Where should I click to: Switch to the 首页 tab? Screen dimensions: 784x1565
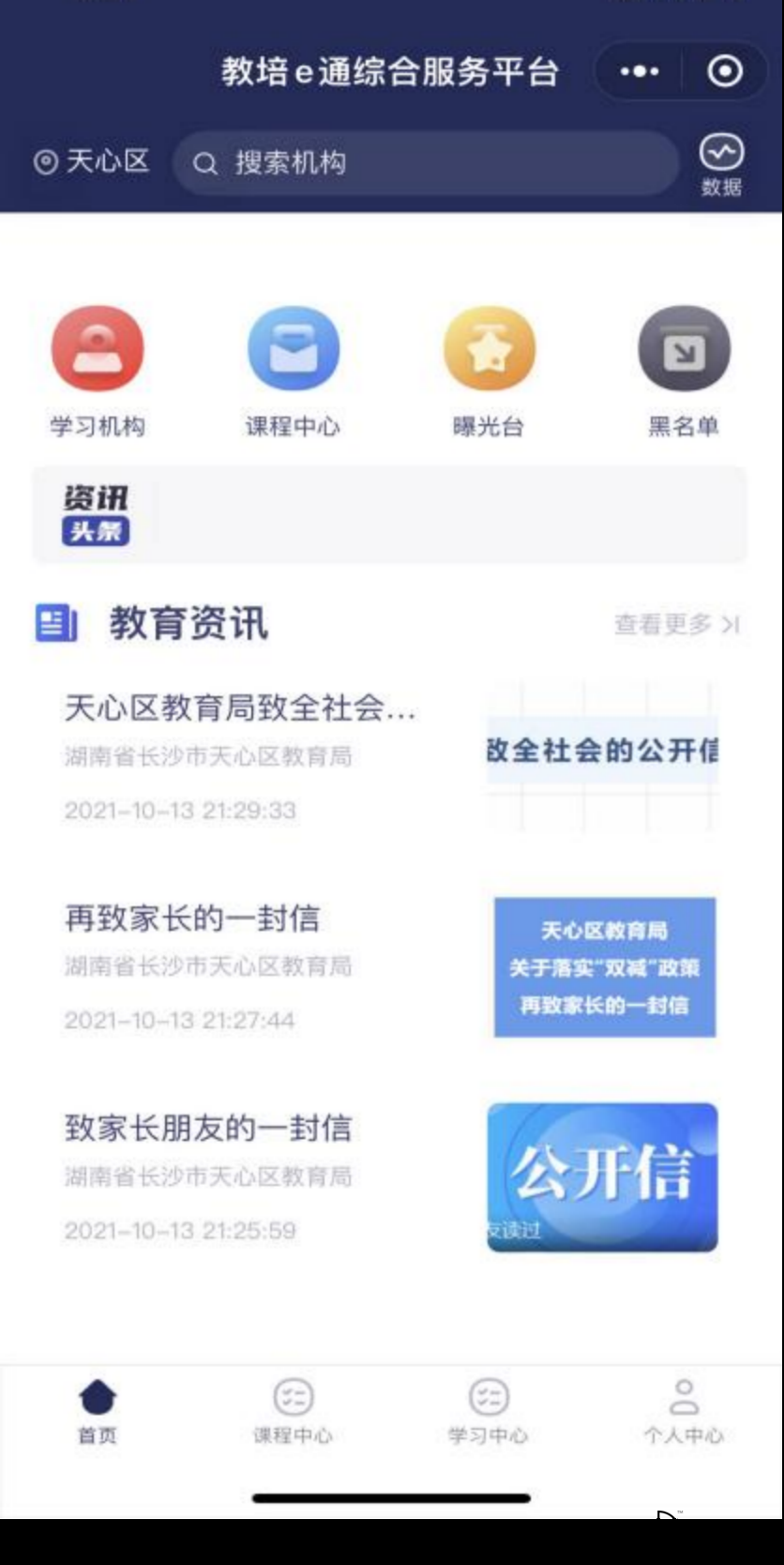click(x=98, y=1412)
